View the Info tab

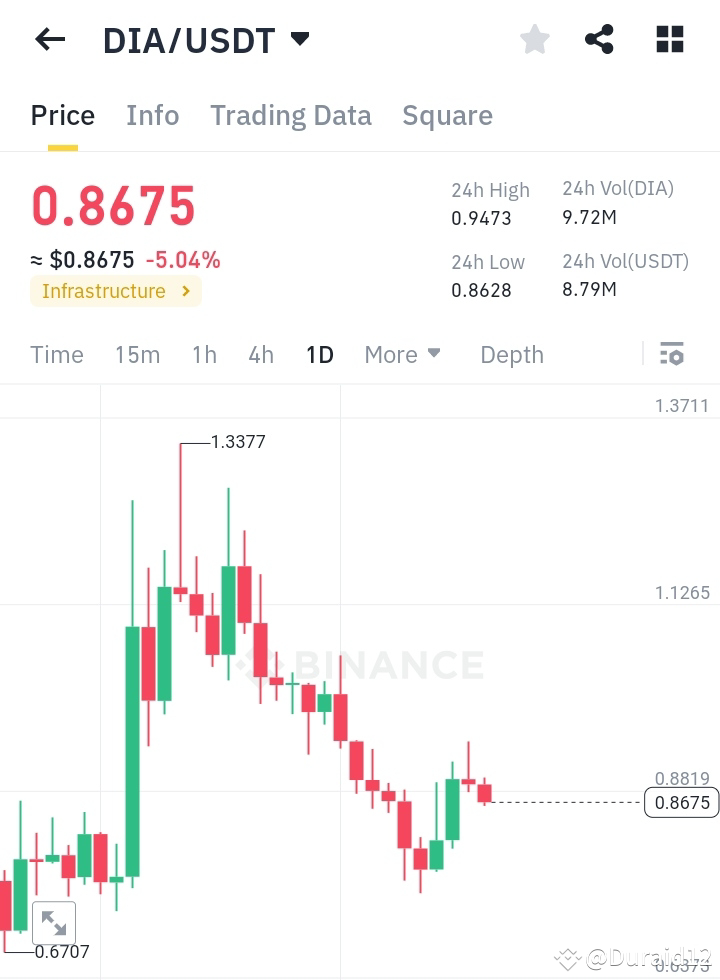[152, 115]
